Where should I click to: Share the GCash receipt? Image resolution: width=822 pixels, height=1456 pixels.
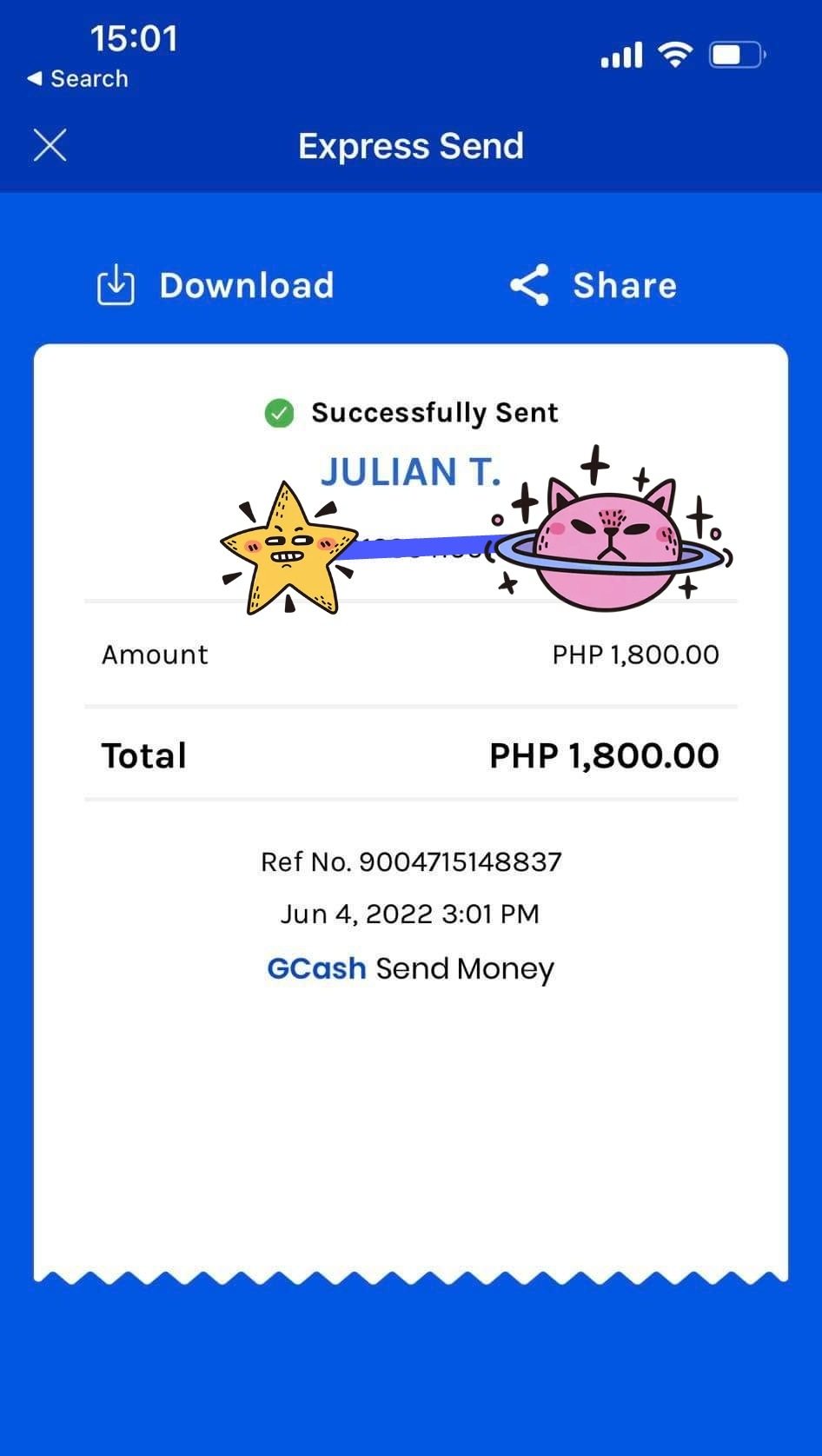pos(593,286)
